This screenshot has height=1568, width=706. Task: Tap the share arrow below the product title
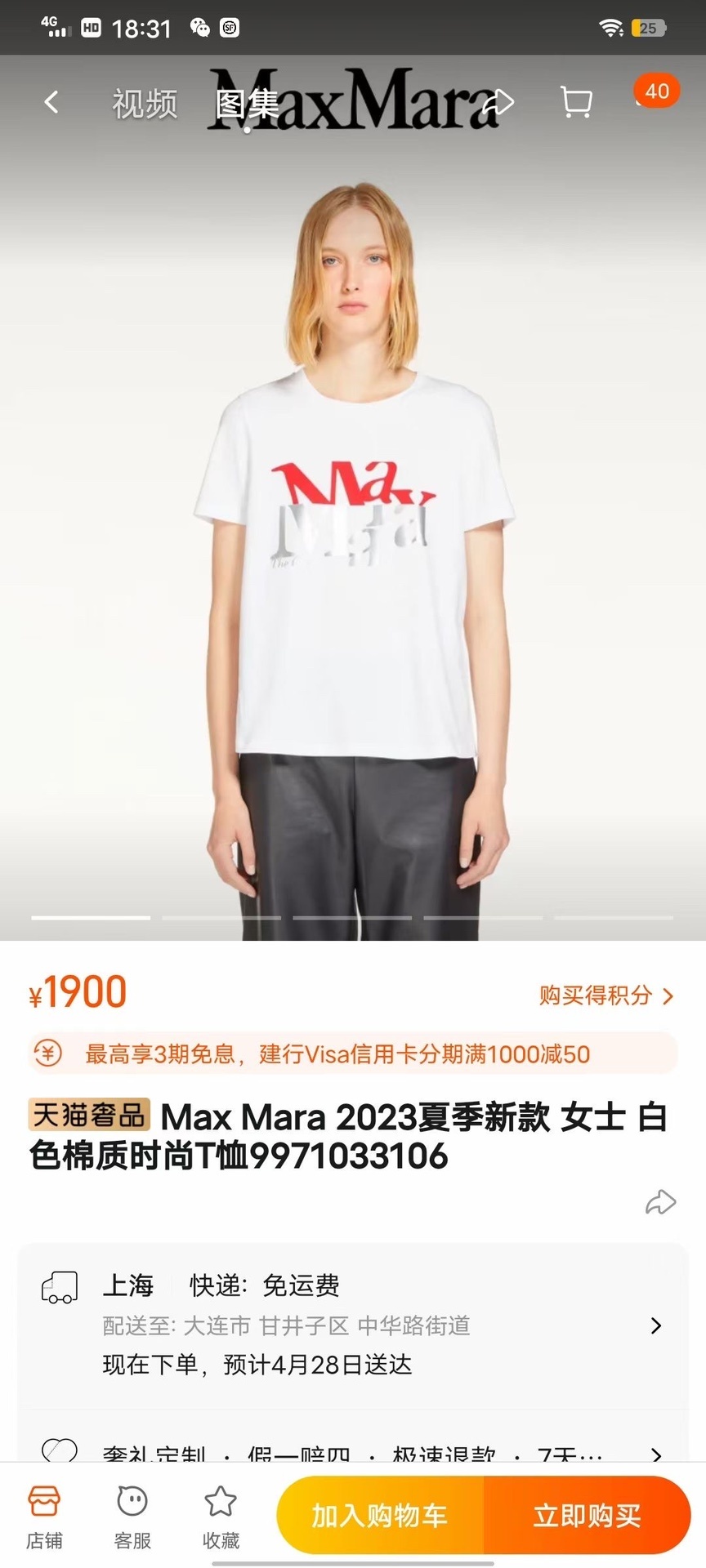click(x=660, y=1202)
